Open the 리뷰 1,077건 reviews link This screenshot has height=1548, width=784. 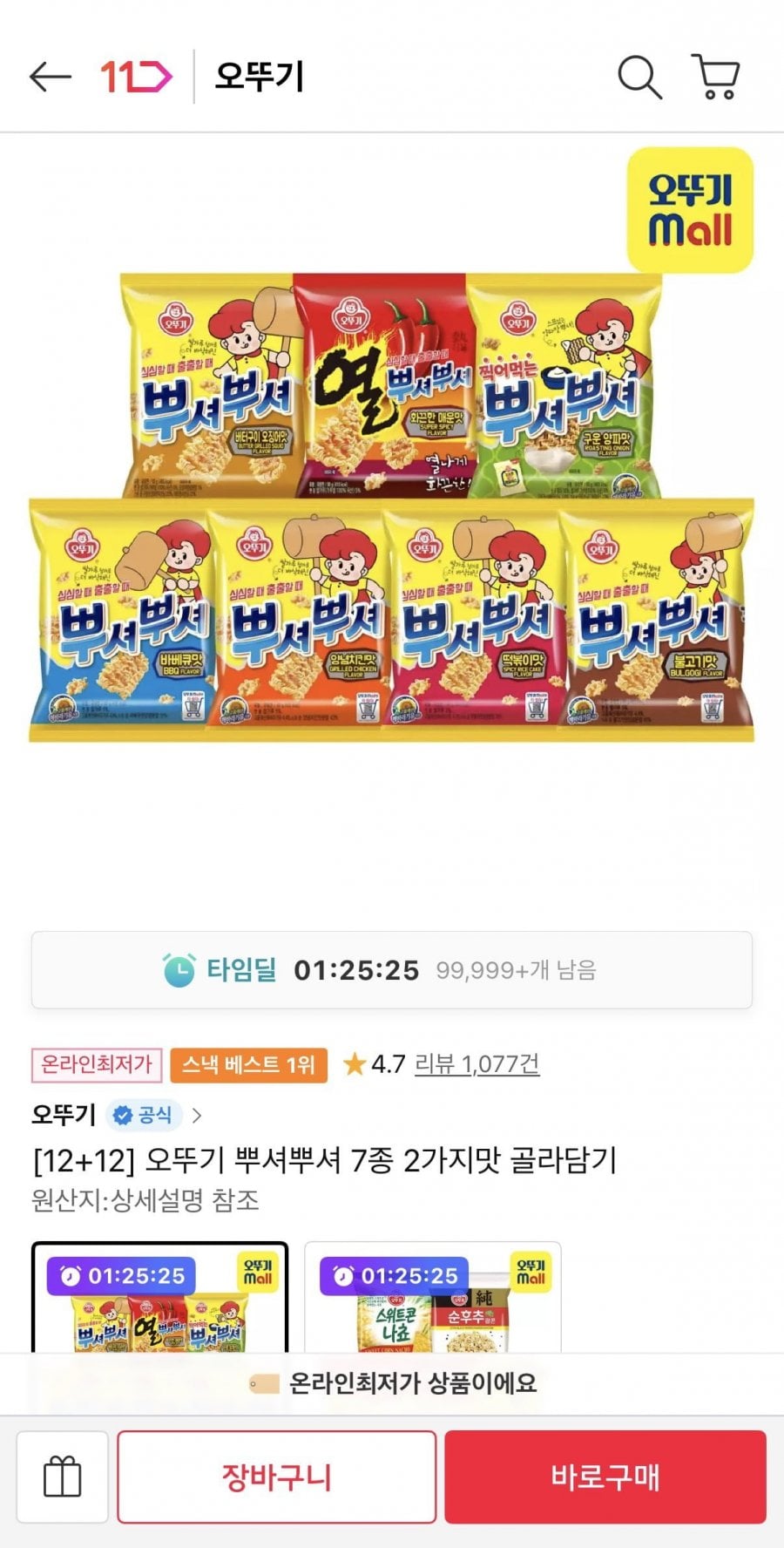click(x=476, y=1064)
